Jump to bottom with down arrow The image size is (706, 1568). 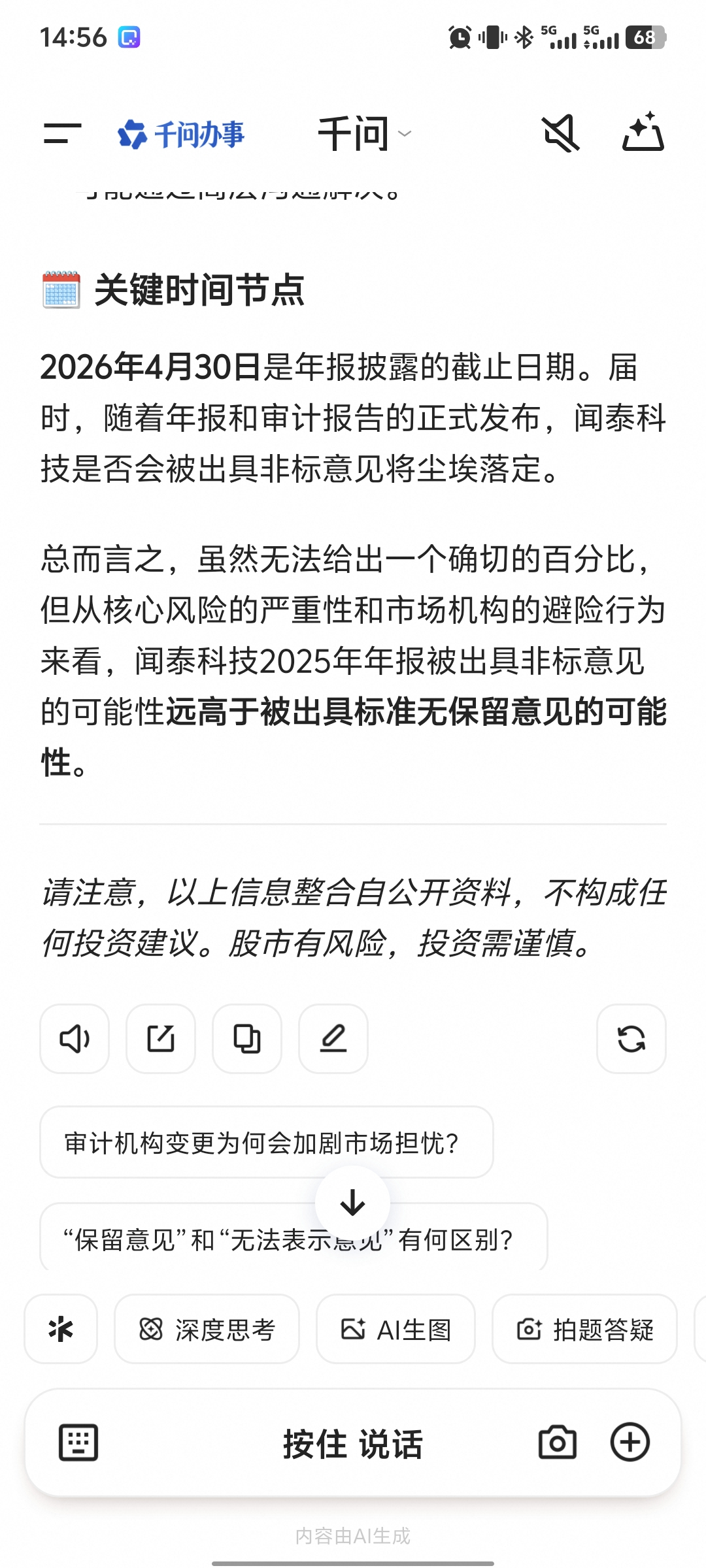[x=353, y=1202]
